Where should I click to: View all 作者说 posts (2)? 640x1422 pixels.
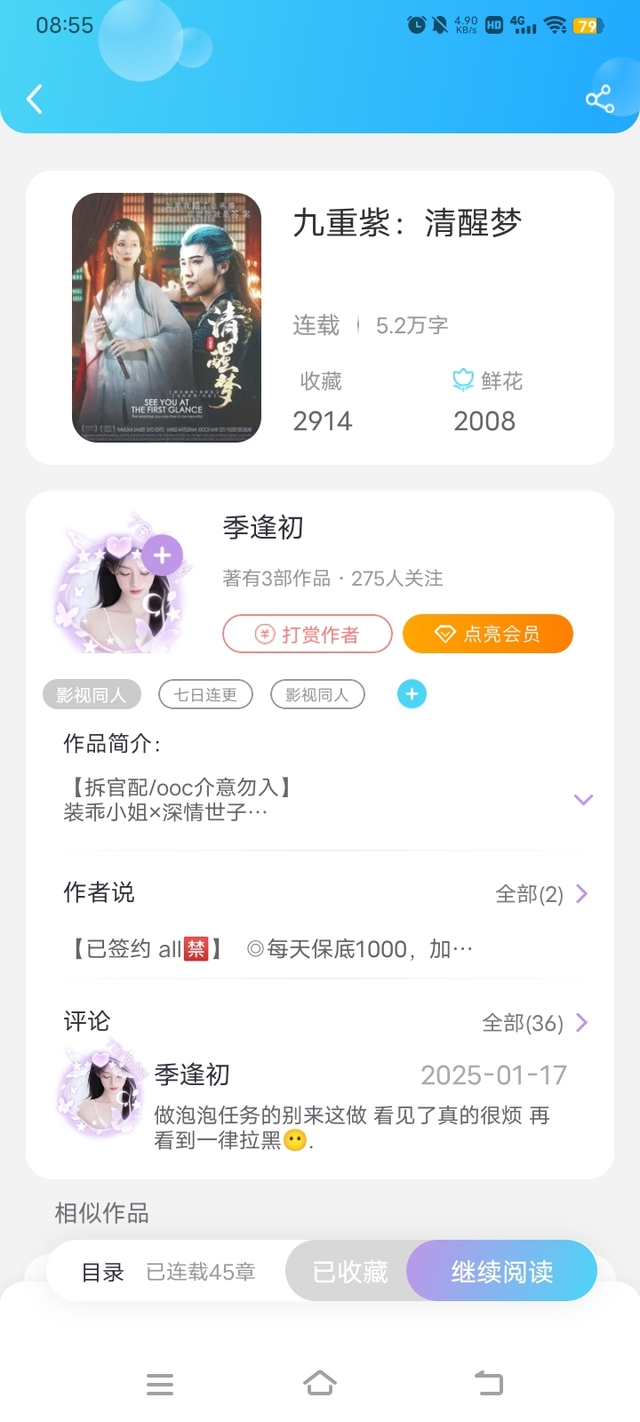[x=542, y=894]
